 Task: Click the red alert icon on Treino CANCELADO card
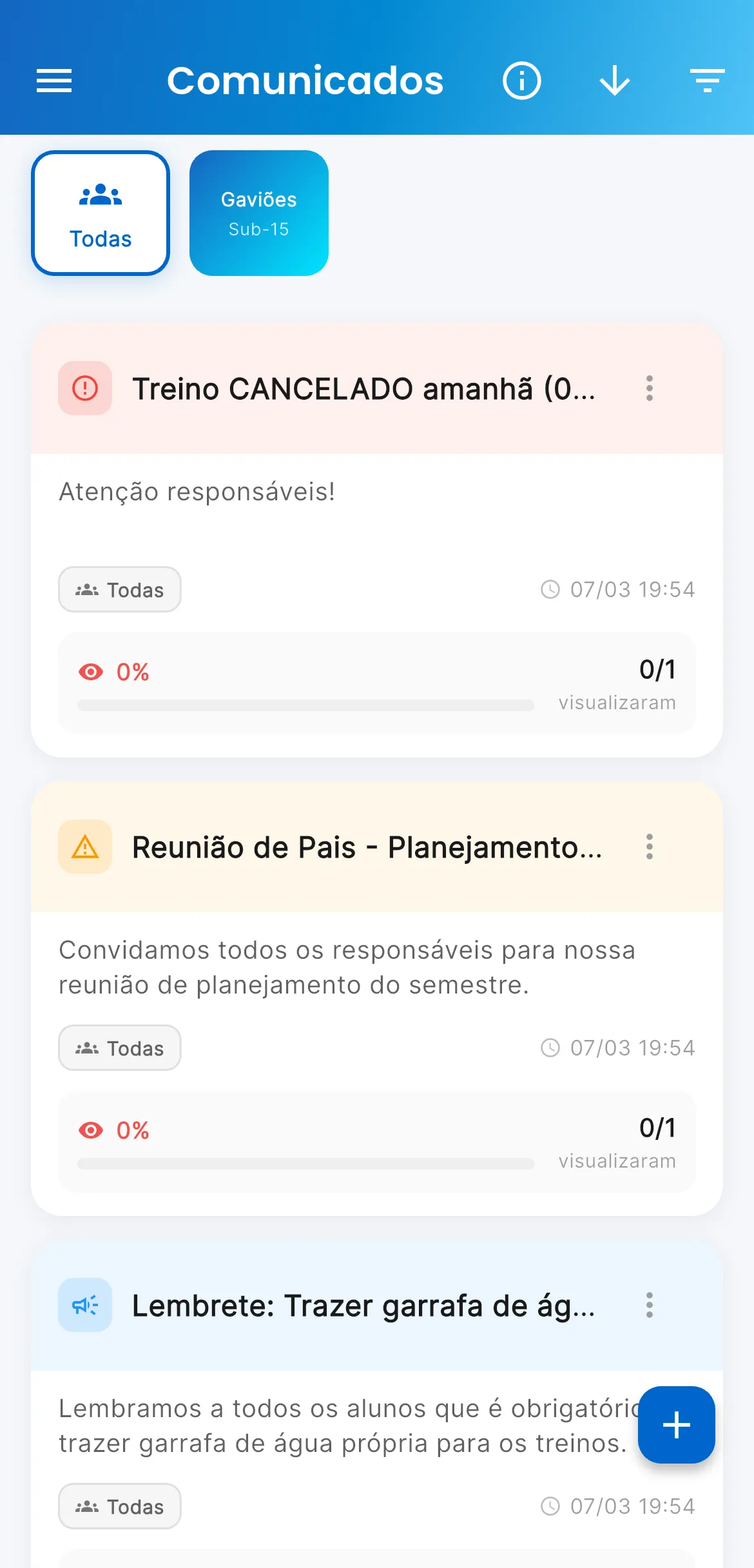point(85,389)
